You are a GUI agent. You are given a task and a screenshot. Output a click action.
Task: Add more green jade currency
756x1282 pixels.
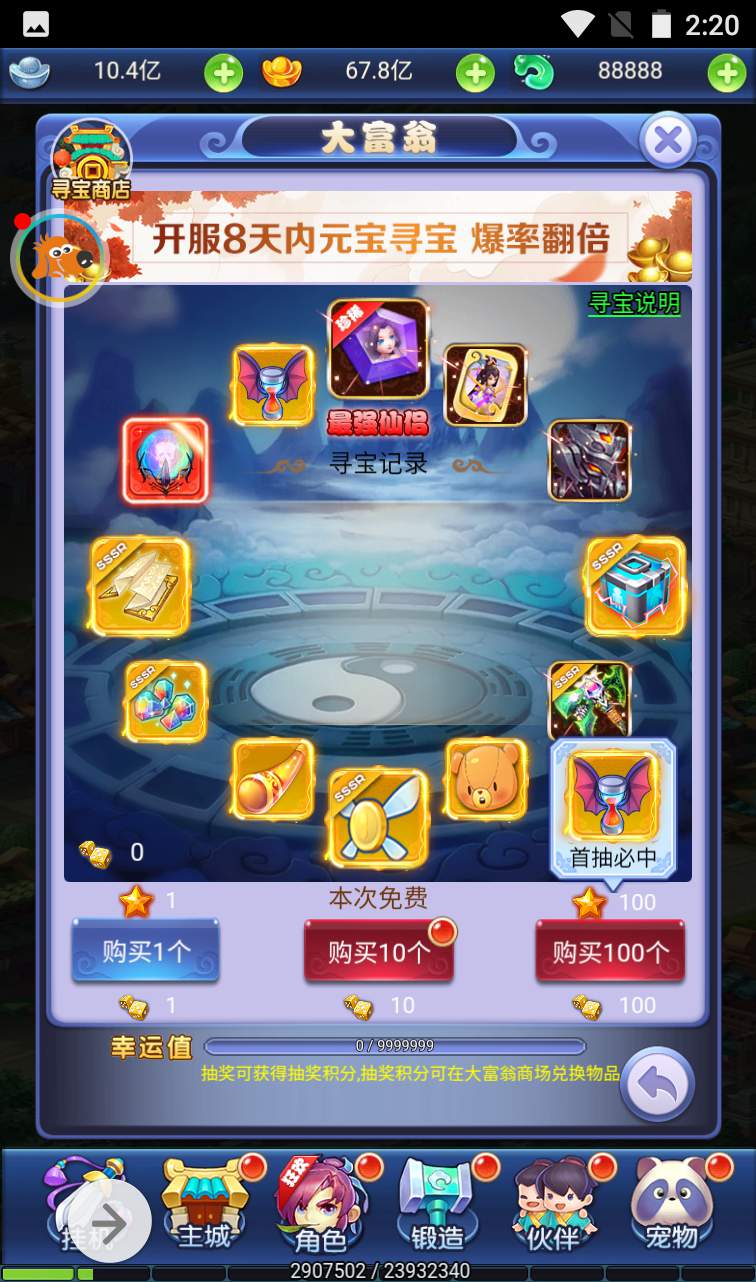click(x=726, y=72)
